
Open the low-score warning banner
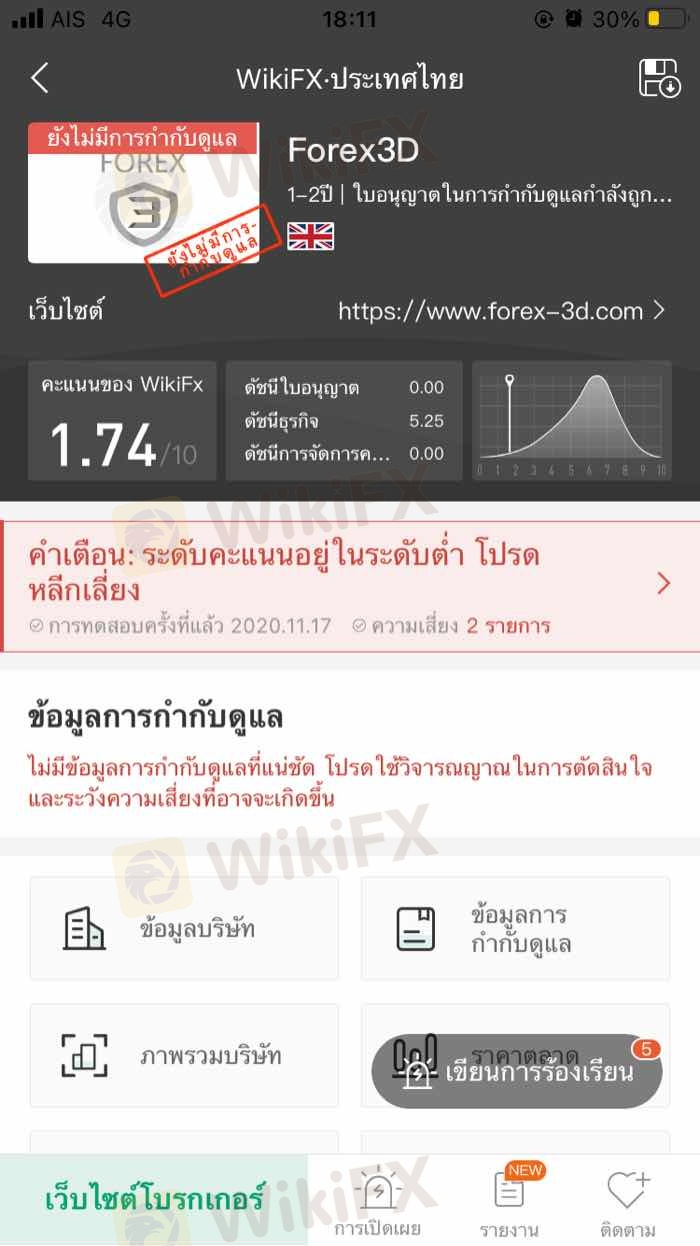[350, 586]
